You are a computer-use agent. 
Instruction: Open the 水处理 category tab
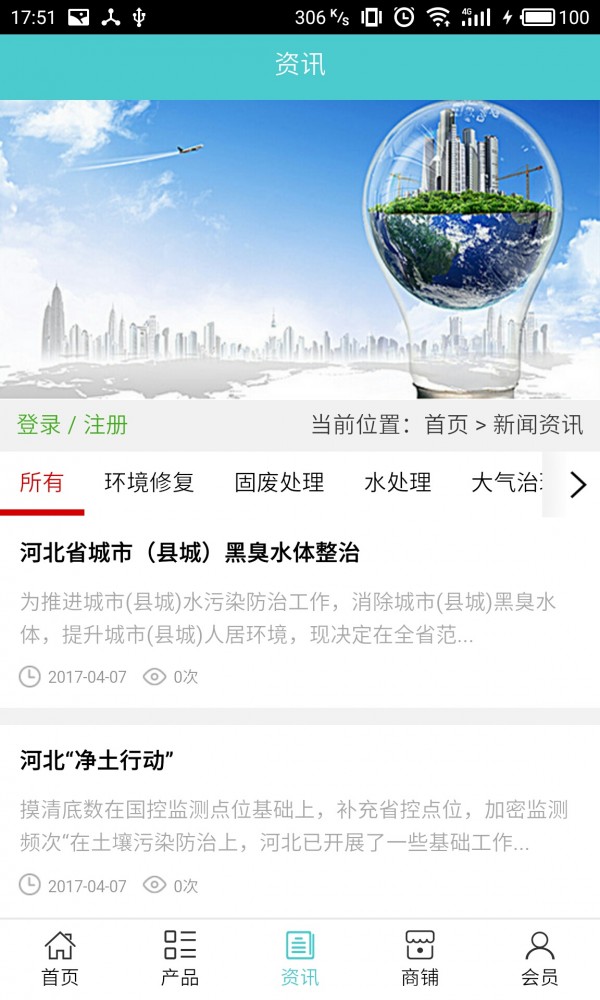397,483
